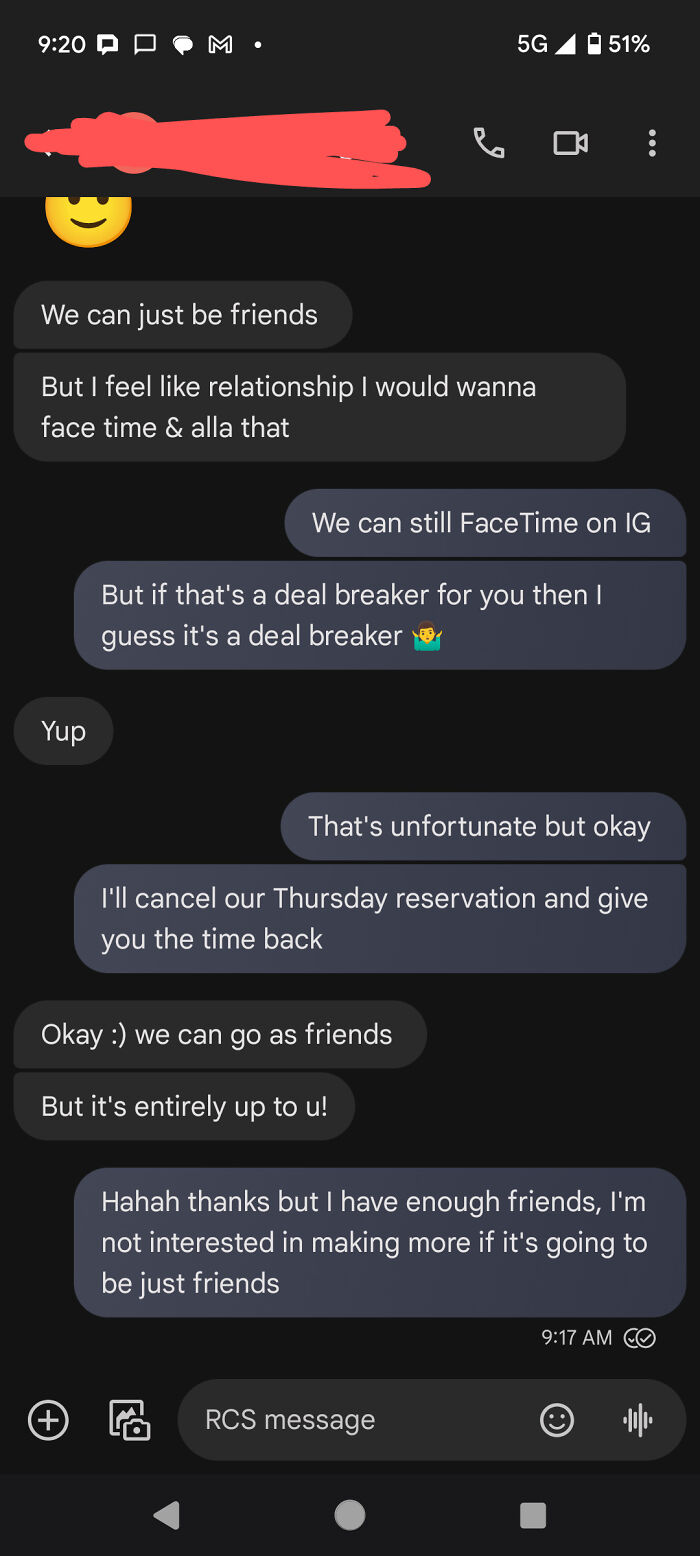Open the gallery and camera picker
700x1556 pixels.
point(129,1419)
